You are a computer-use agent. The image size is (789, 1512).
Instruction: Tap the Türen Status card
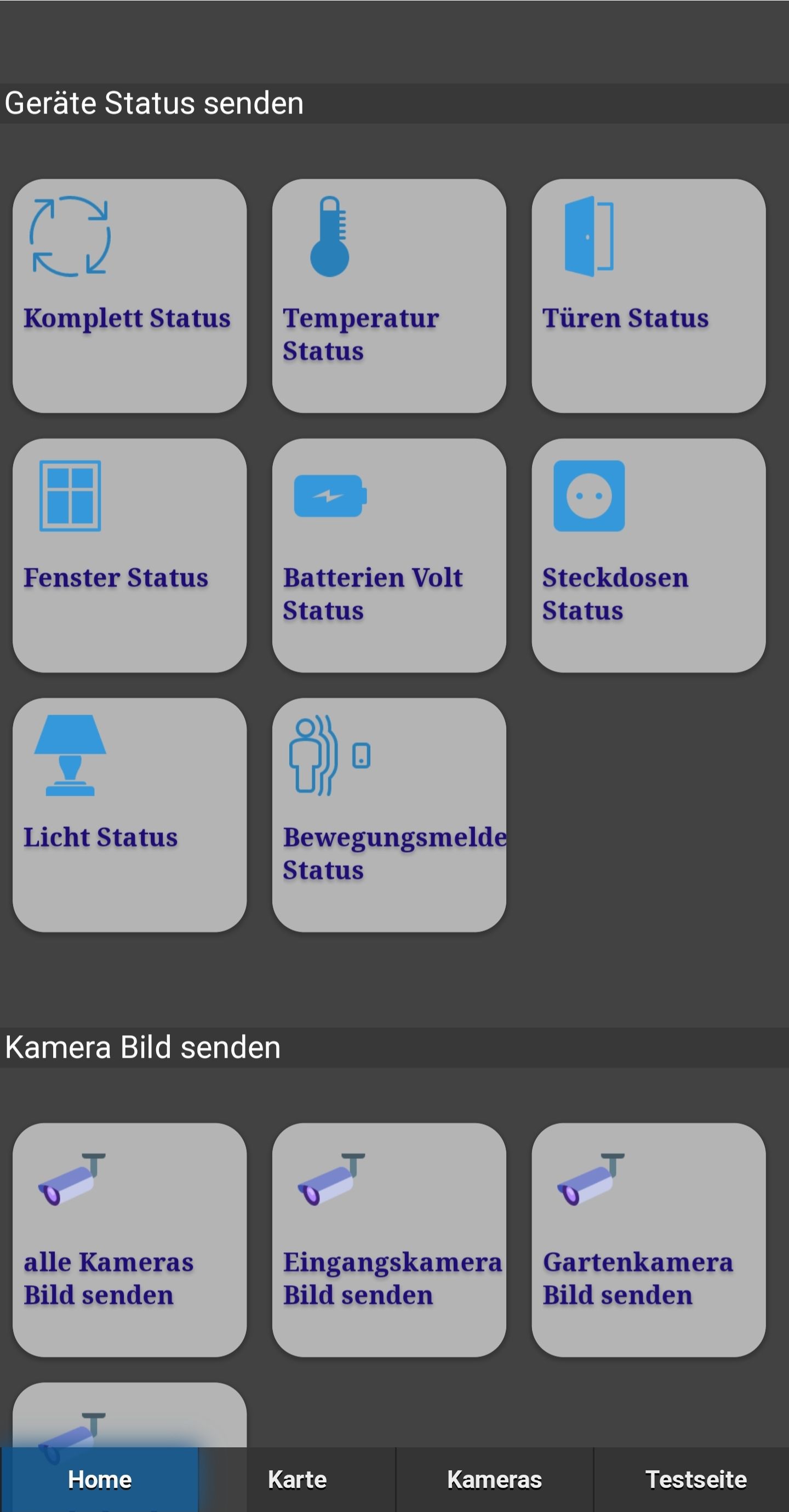[x=648, y=296]
